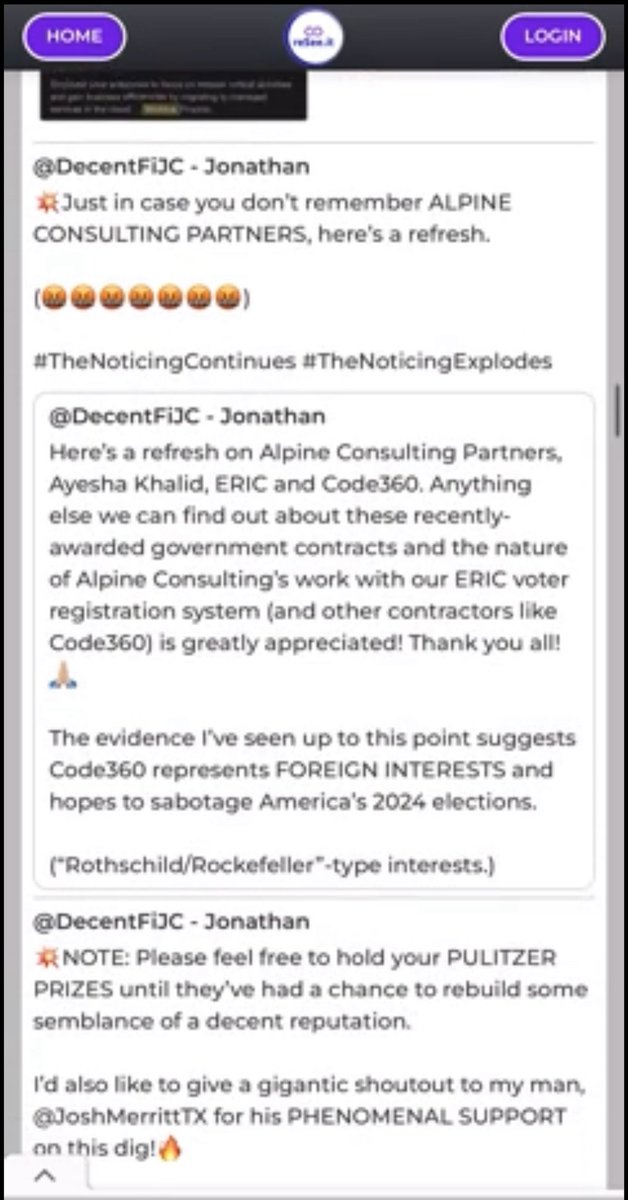
Task: Tap the HOME button
Action: pos(74,36)
